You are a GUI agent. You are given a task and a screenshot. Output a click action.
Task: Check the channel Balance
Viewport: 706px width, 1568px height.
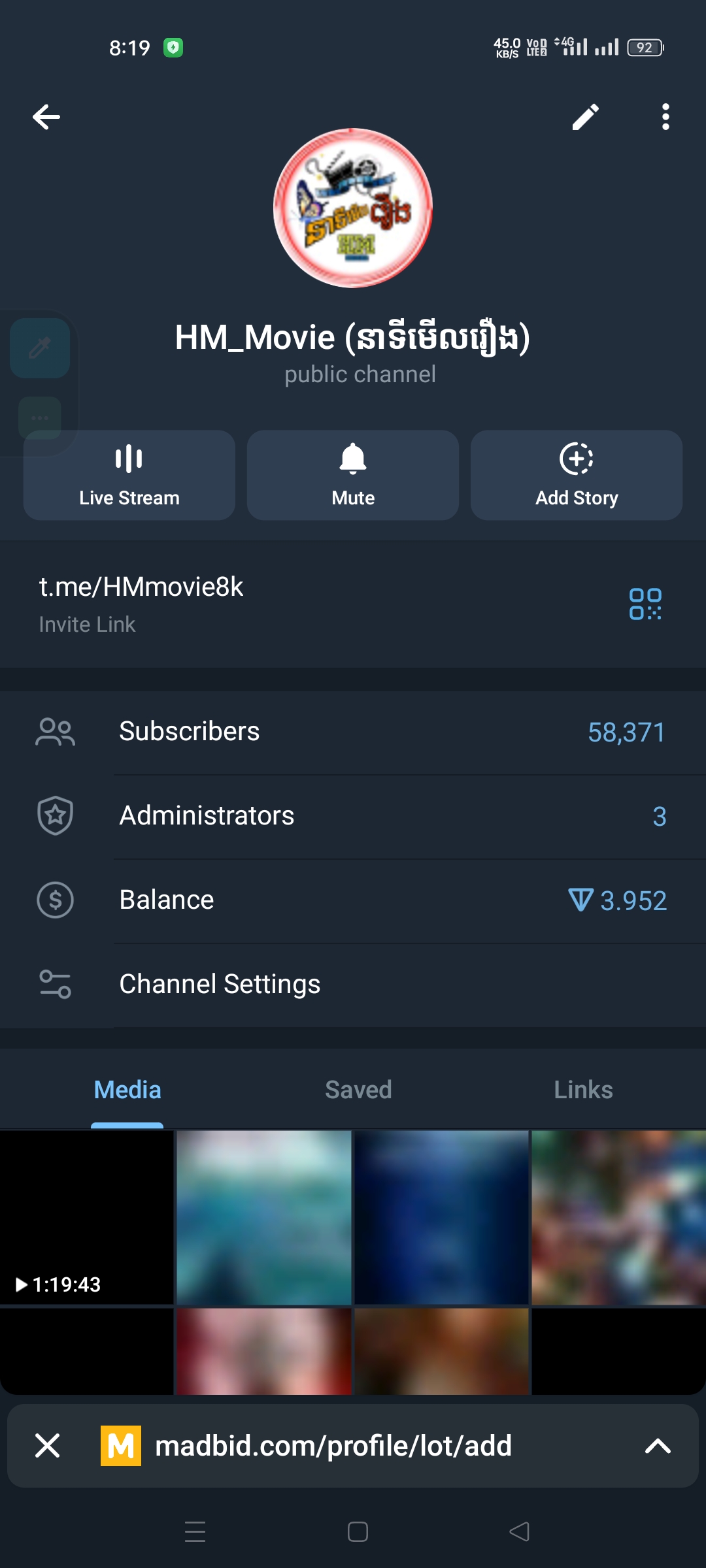click(x=353, y=900)
